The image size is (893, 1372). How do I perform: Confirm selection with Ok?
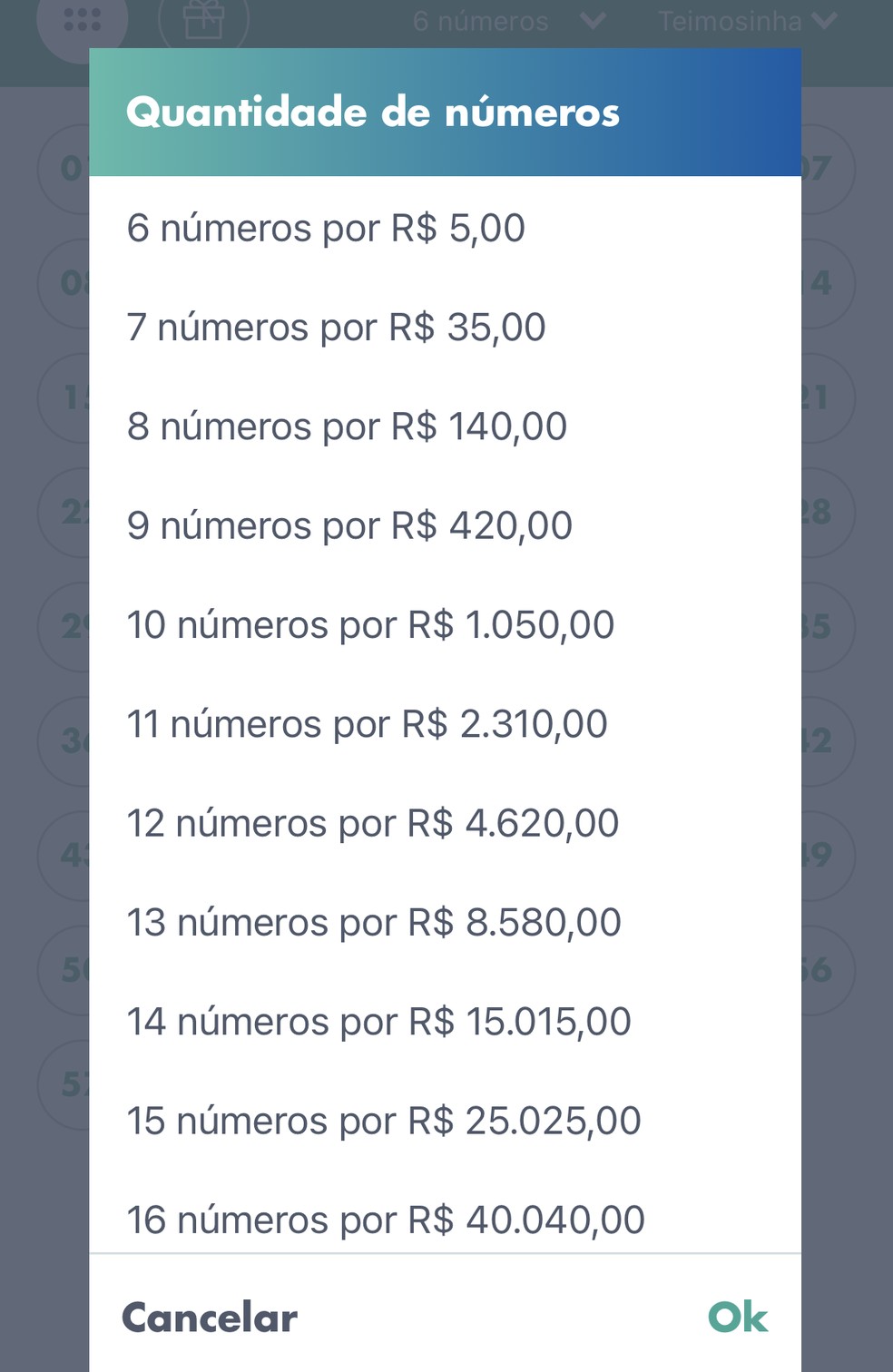(x=738, y=1317)
